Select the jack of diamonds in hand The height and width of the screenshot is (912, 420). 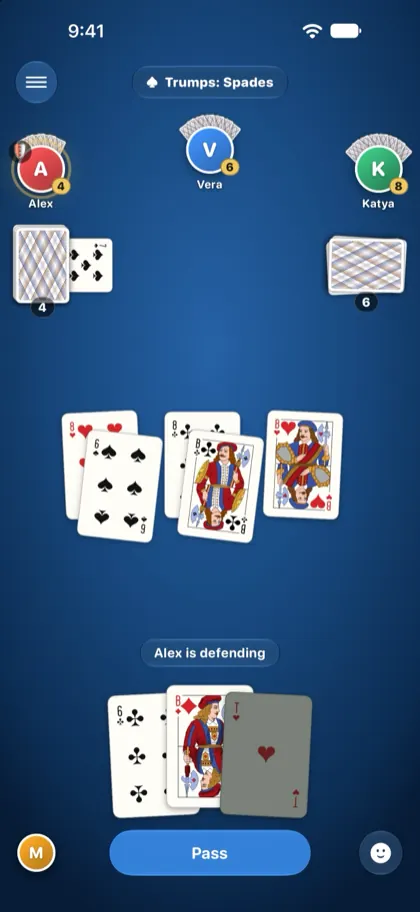pyautogui.click(x=195, y=746)
